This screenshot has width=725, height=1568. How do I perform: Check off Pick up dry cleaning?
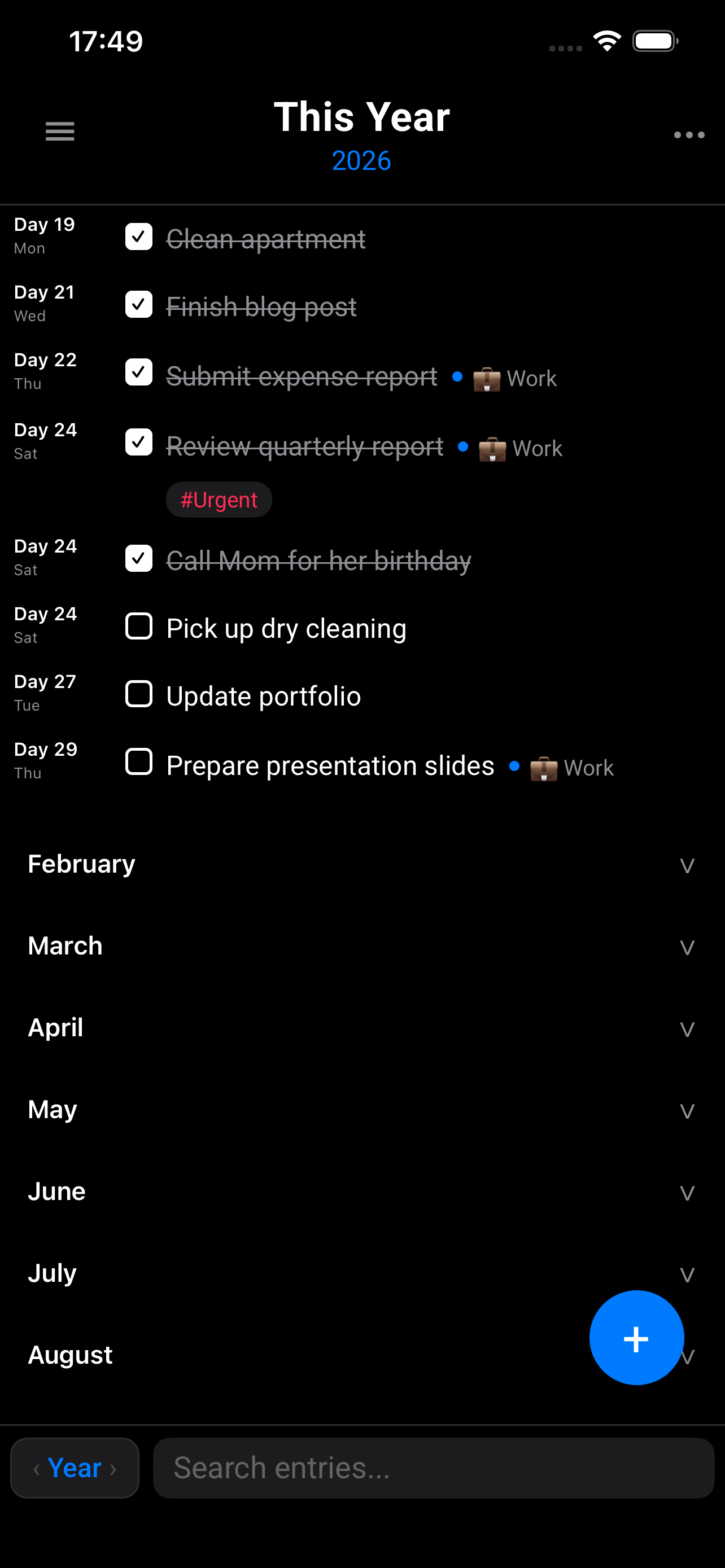(139, 626)
